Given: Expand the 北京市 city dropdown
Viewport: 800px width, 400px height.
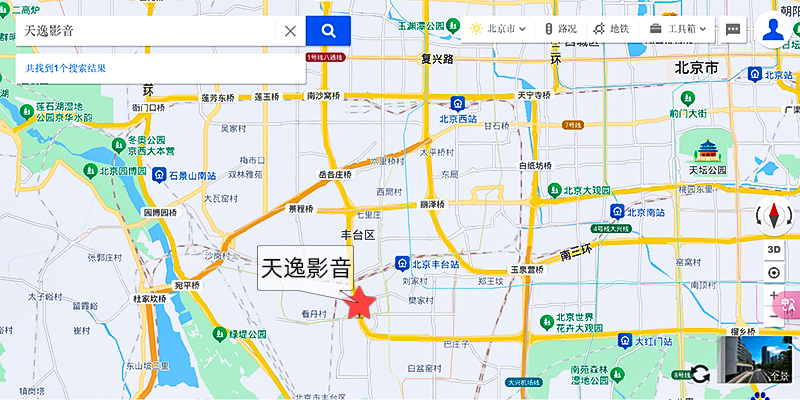Looking at the screenshot, I should (498, 29).
